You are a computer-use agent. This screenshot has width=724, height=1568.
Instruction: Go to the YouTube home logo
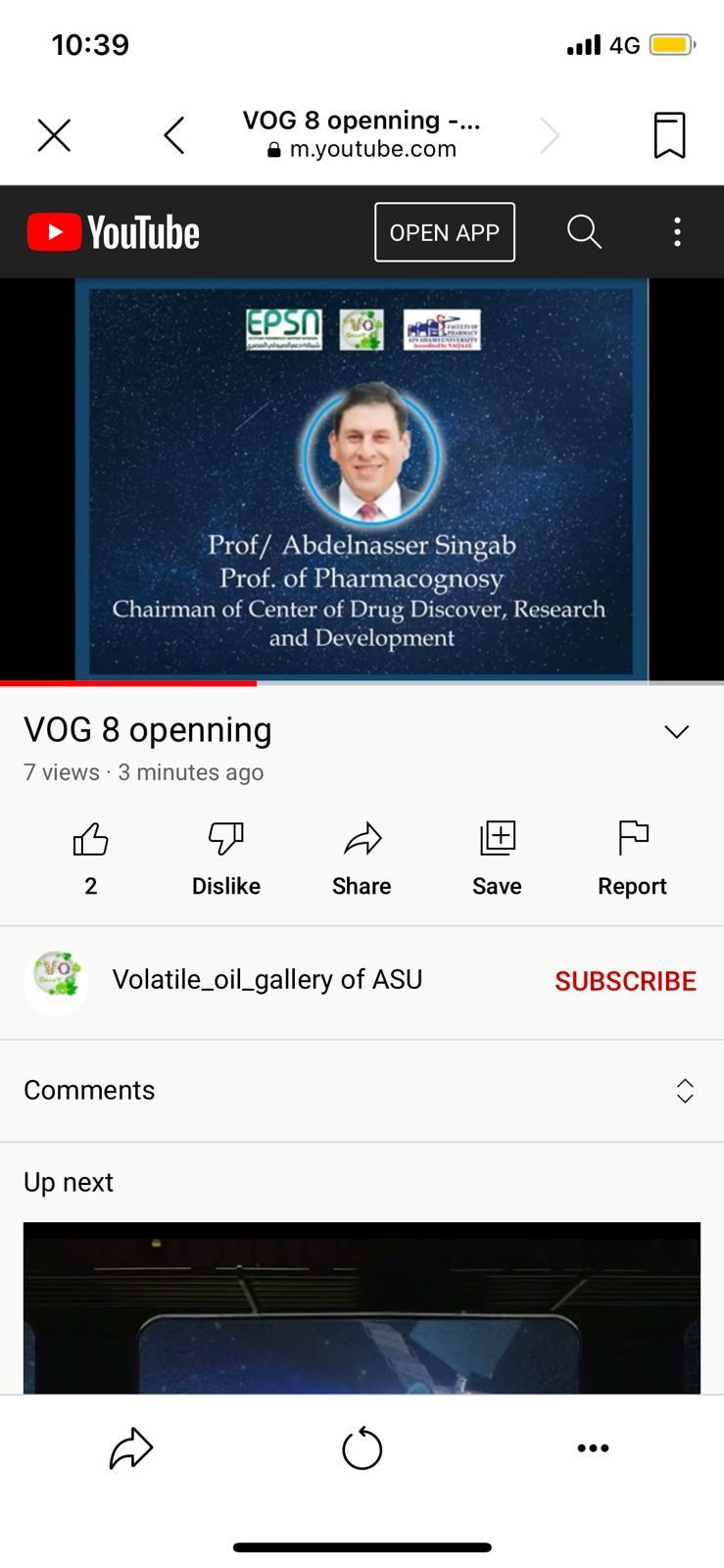click(114, 232)
